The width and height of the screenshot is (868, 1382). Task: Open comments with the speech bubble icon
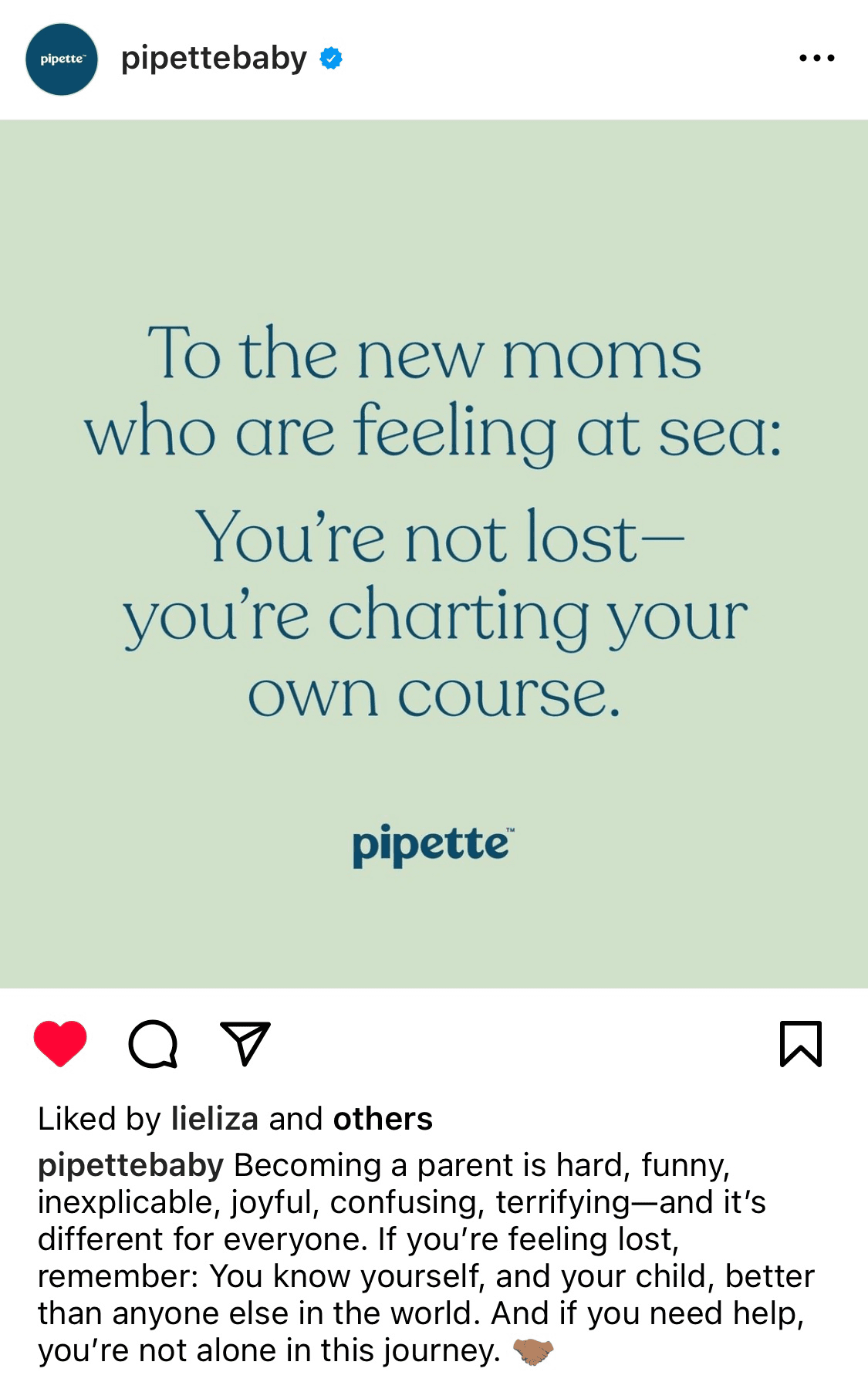(x=153, y=1044)
